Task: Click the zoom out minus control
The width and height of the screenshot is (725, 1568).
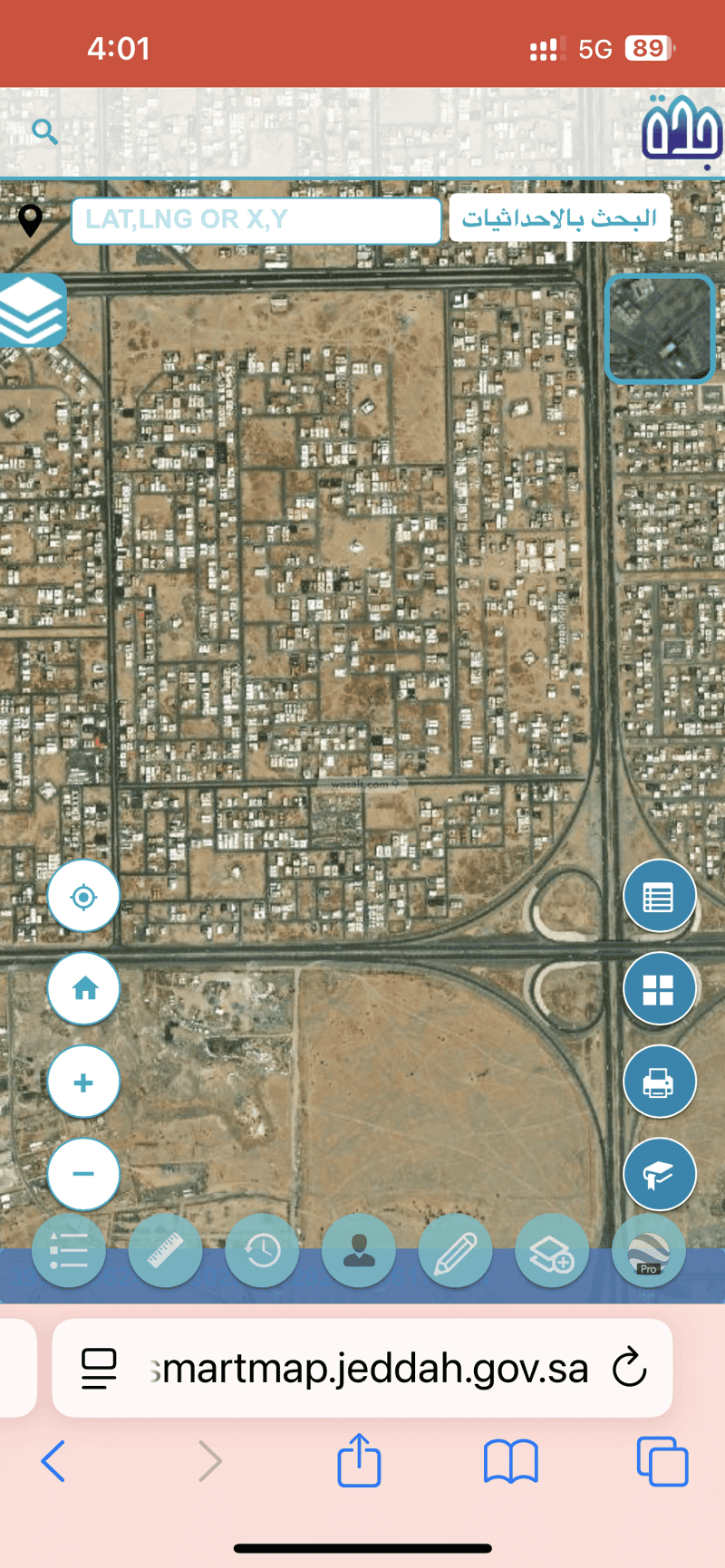Action: [x=83, y=1174]
